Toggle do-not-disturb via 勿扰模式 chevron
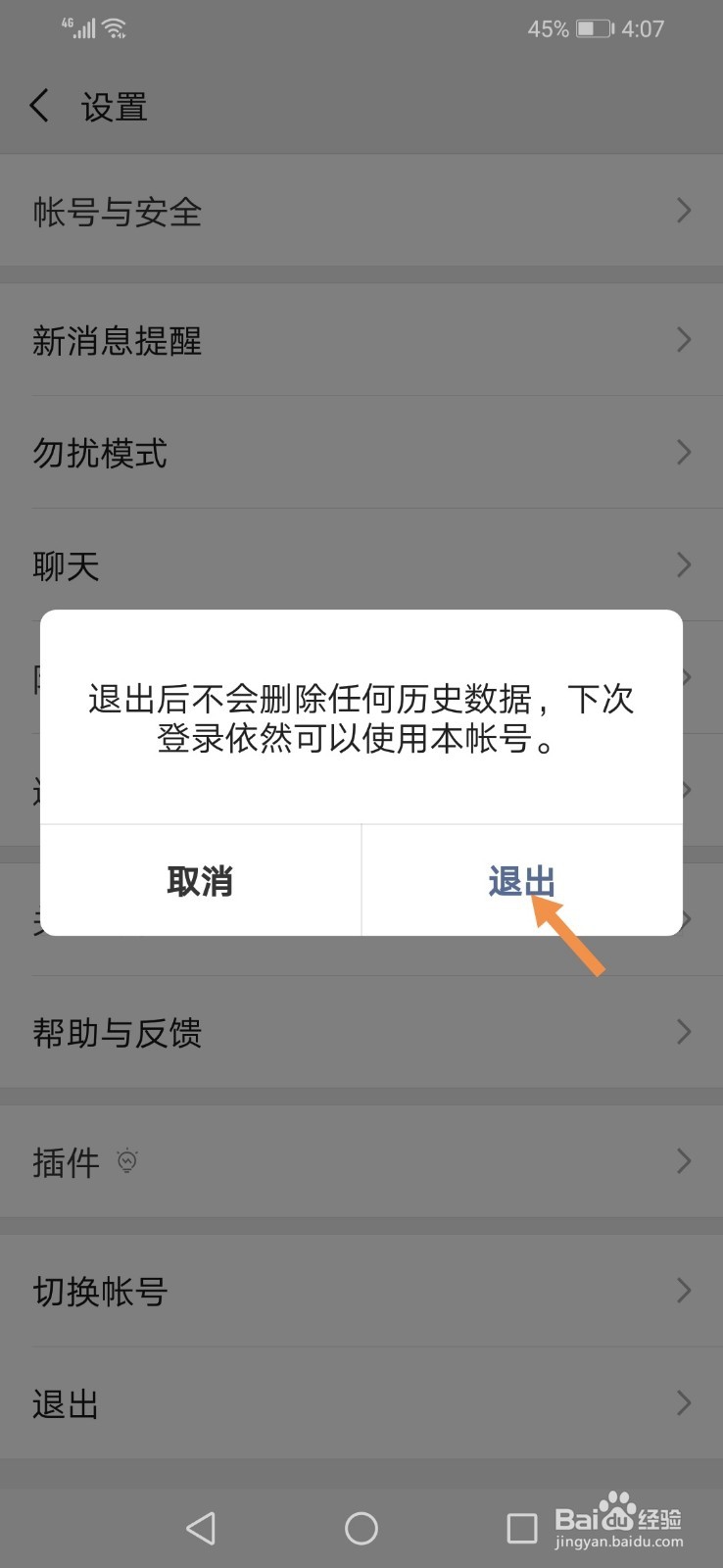 click(684, 453)
